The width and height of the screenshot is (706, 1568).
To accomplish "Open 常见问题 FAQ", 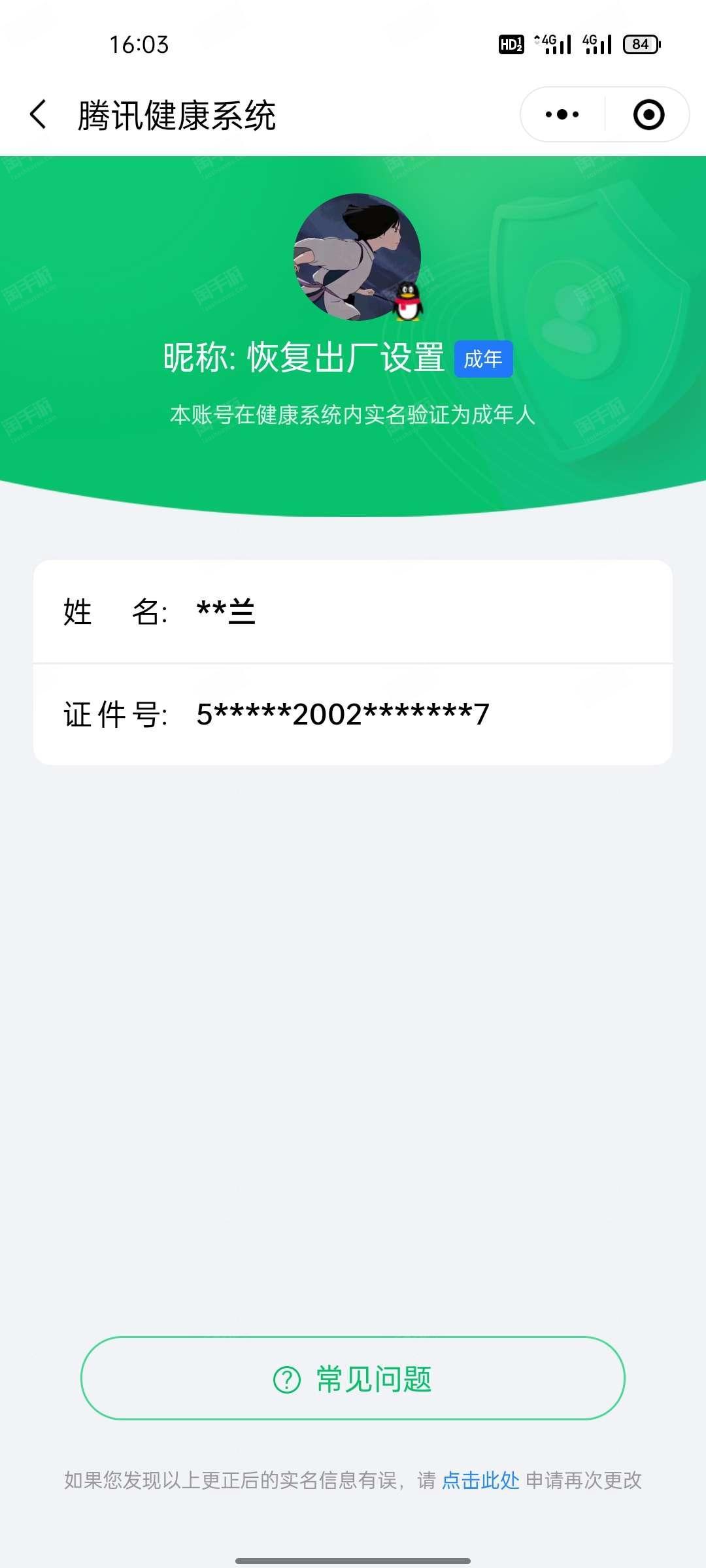I will (353, 1379).
